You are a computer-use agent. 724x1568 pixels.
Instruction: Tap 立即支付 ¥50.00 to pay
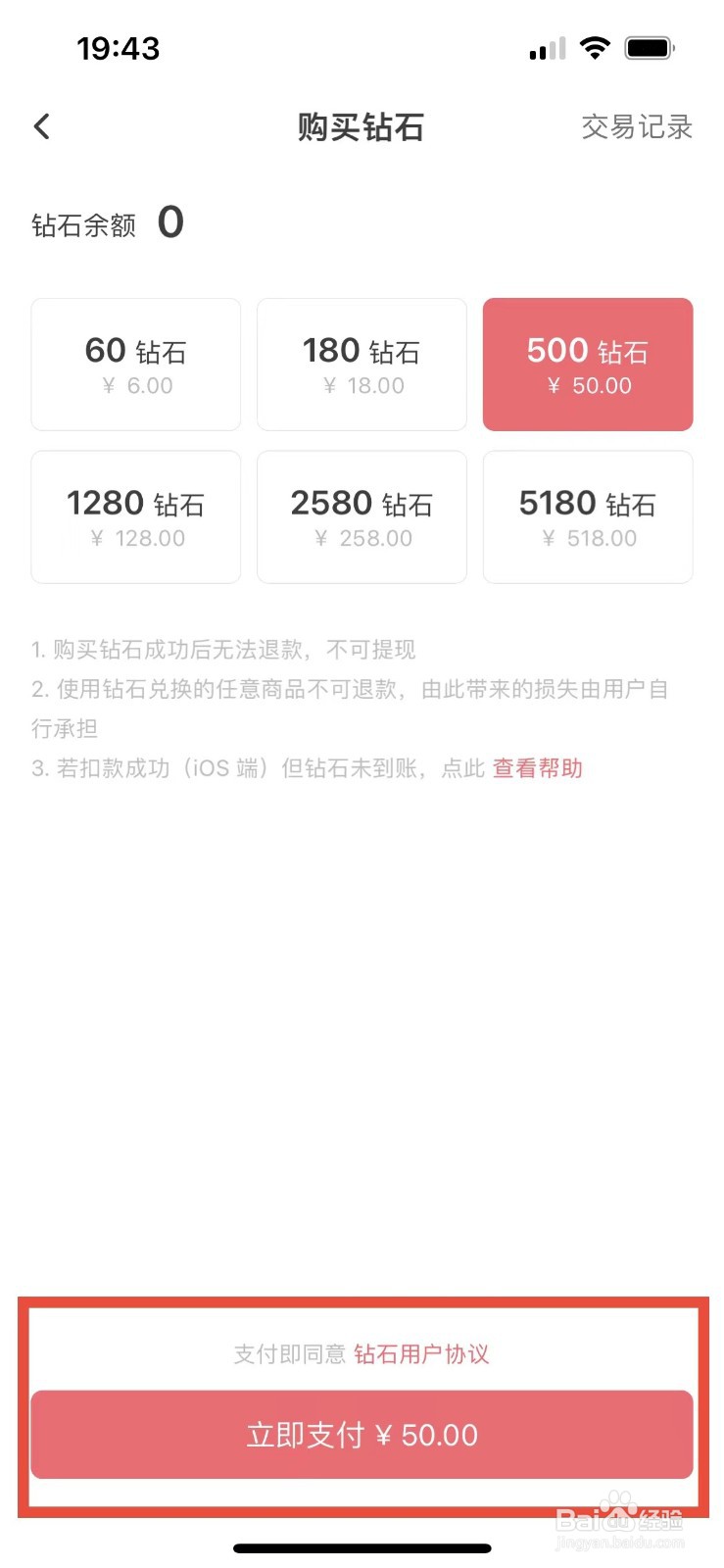point(362,1435)
